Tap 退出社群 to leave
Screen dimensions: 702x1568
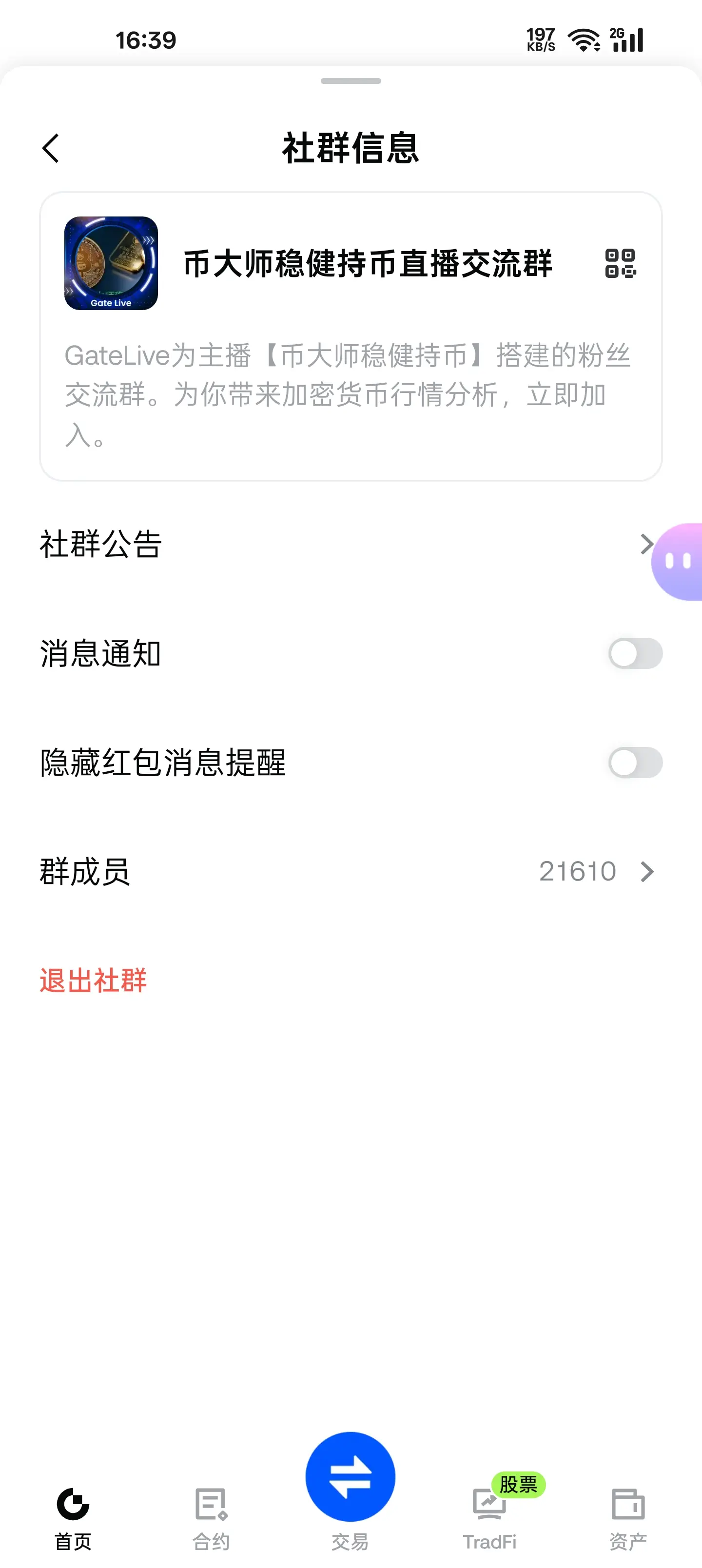click(x=93, y=980)
